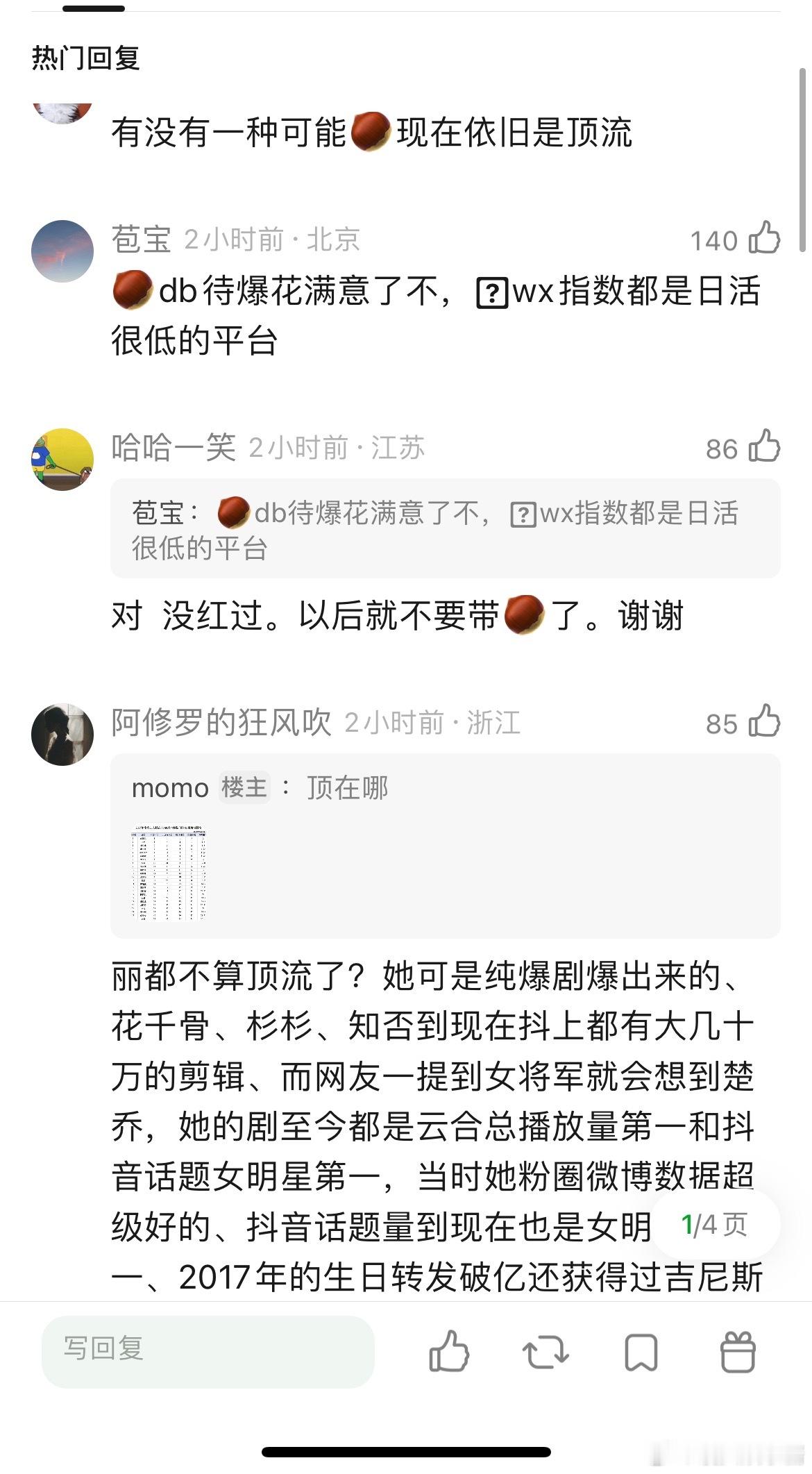Viewport: 812px width, 1474px height.
Task: View the data table image in the quote
Action: click(168, 872)
